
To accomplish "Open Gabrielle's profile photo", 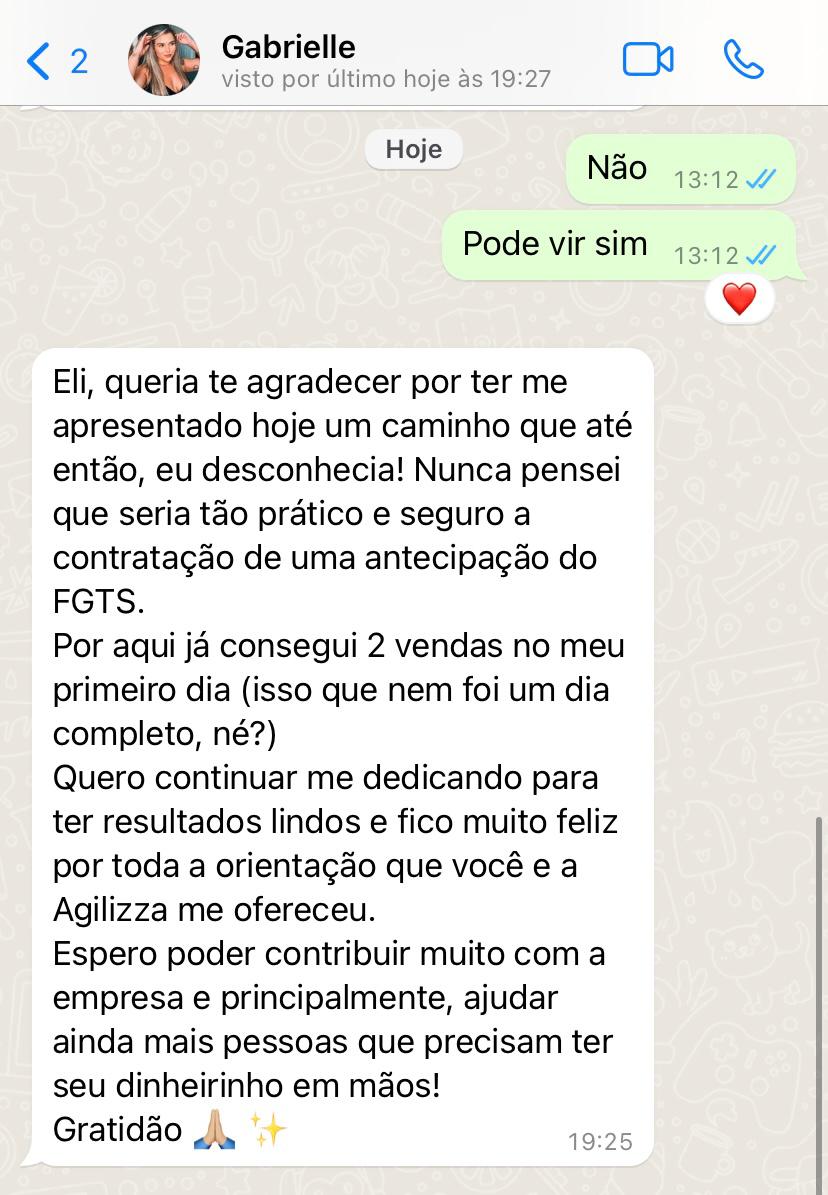I will click(165, 61).
